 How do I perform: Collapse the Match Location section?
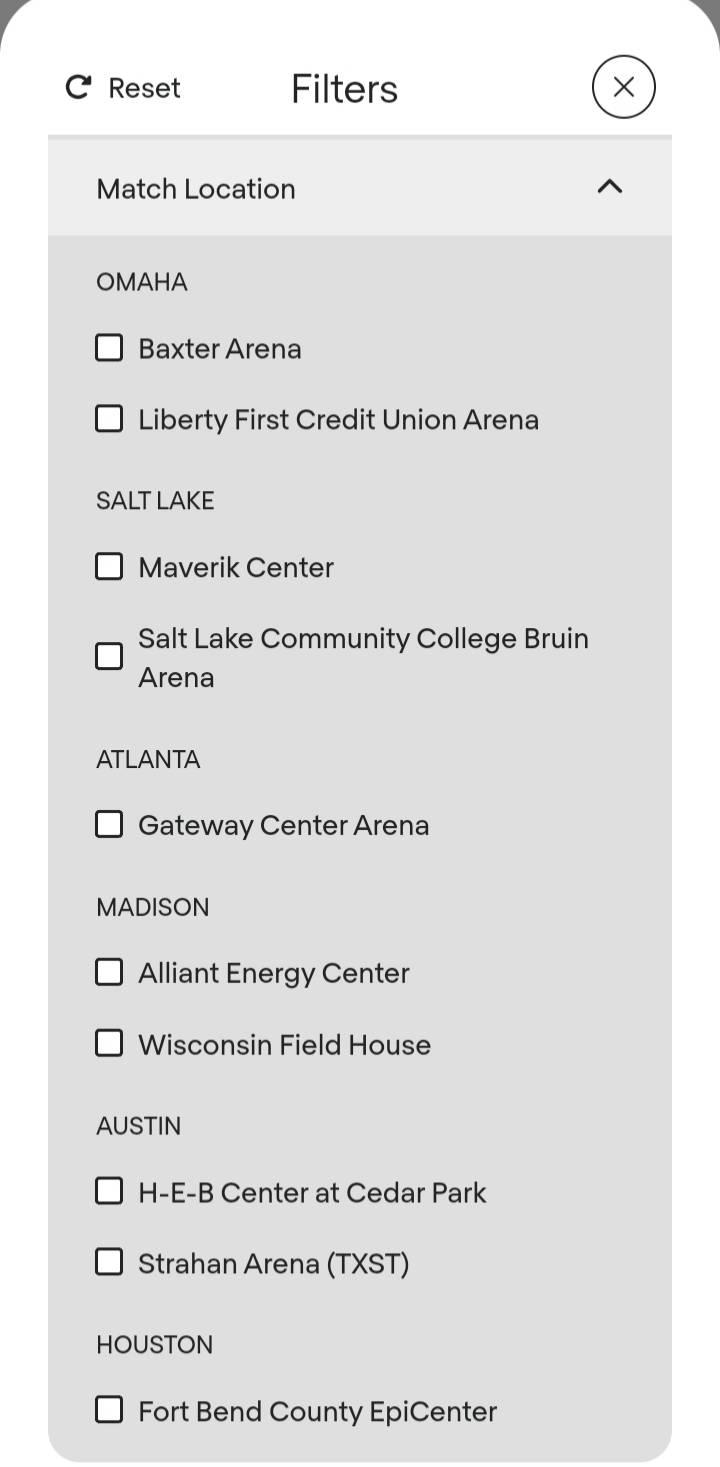[x=609, y=187]
